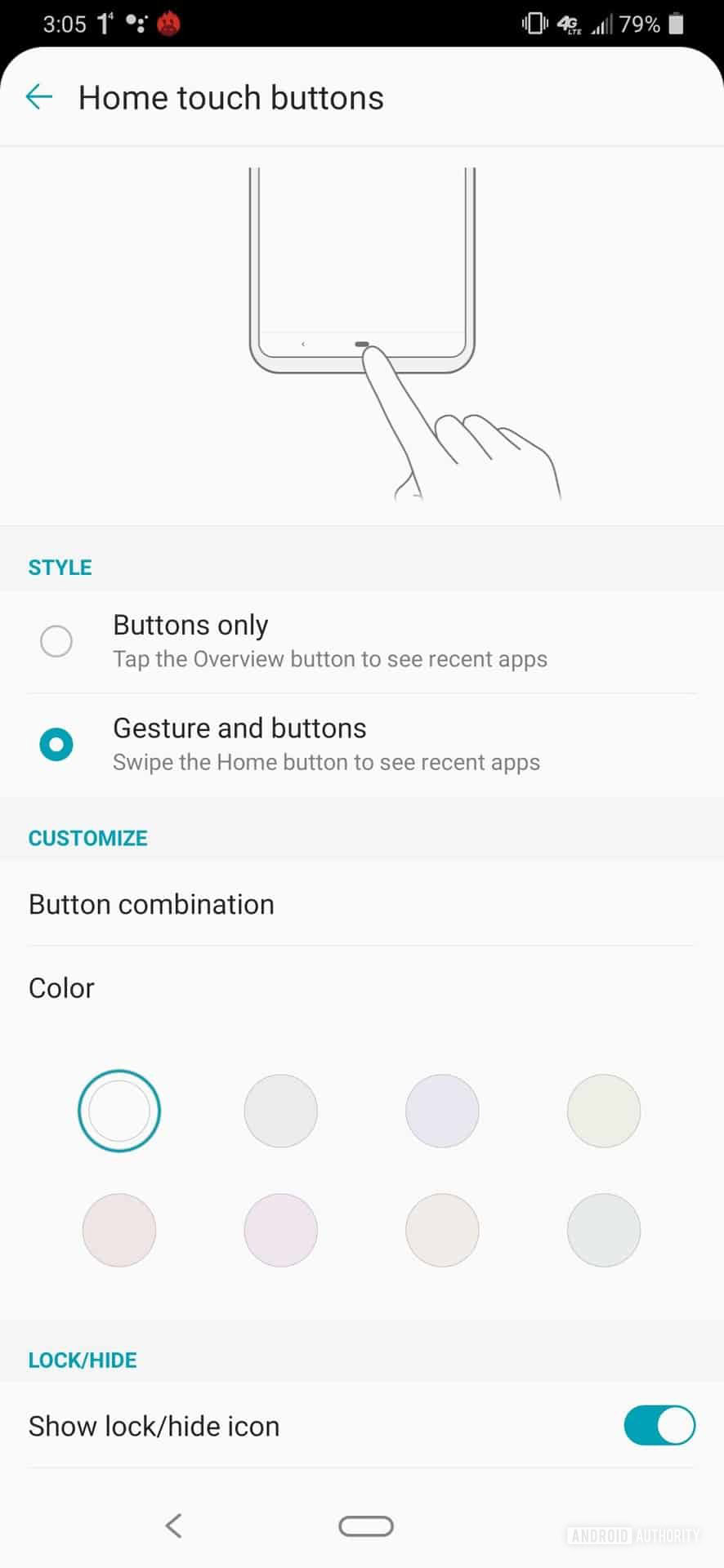Screen dimensions: 724x1568
Task: Go back from Home touch buttons
Action: point(38,97)
